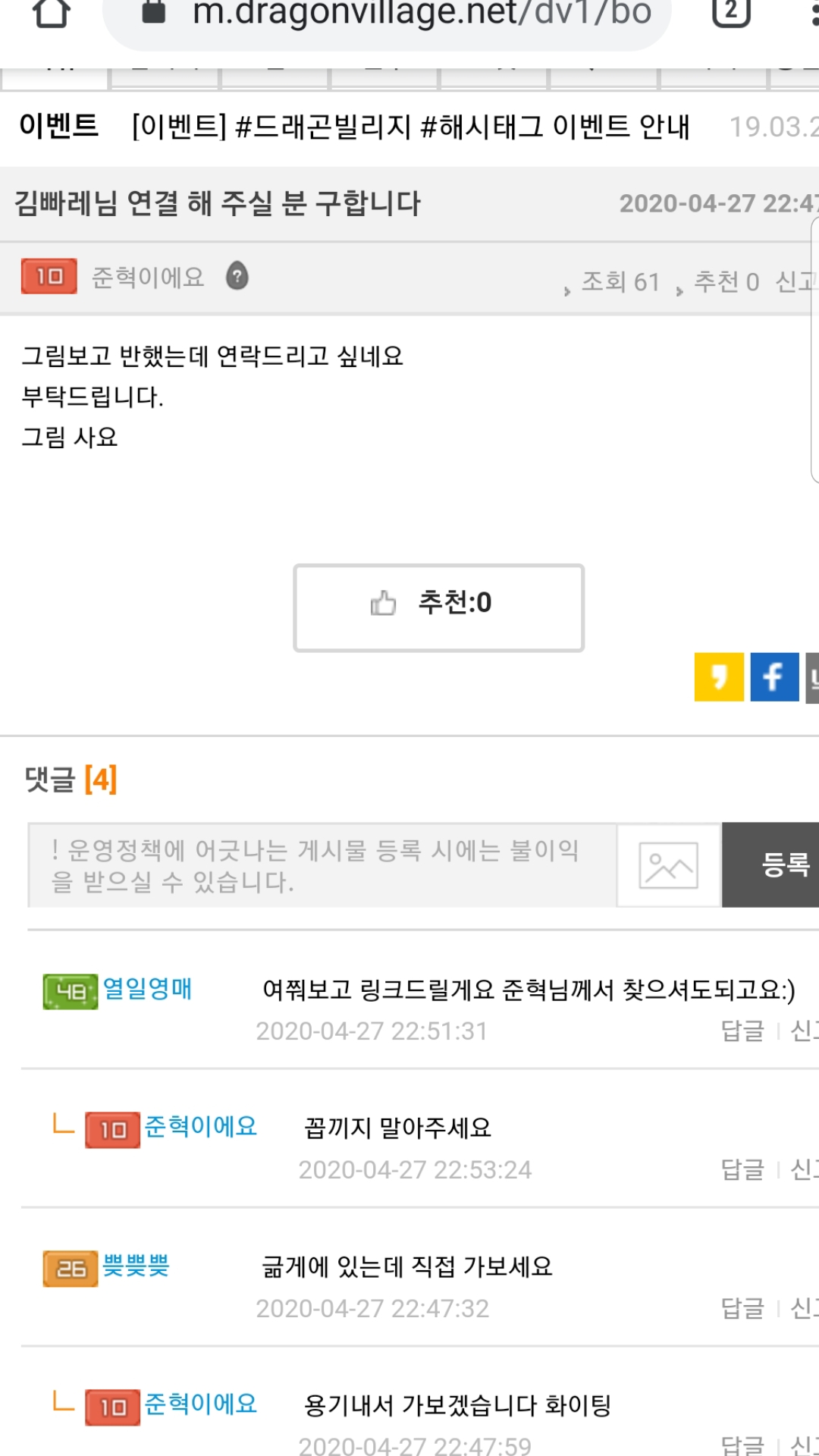Viewport: 819px width, 1456px height.
Task: Share the post to Facebook
Action: point(773,676)
